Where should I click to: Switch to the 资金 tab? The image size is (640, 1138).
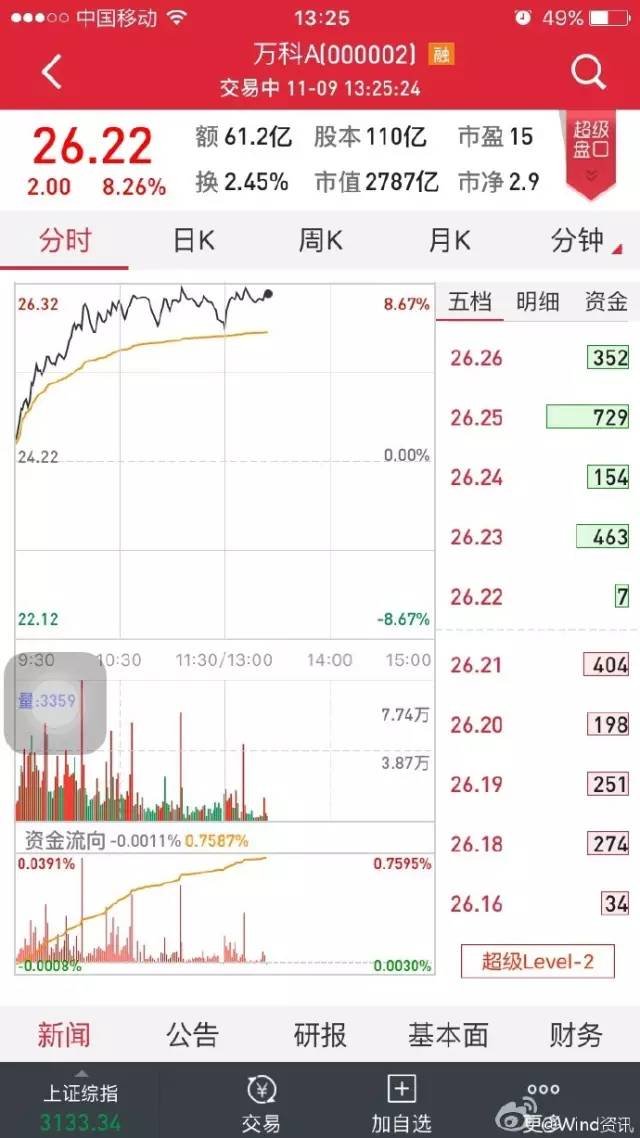(605, 302)
